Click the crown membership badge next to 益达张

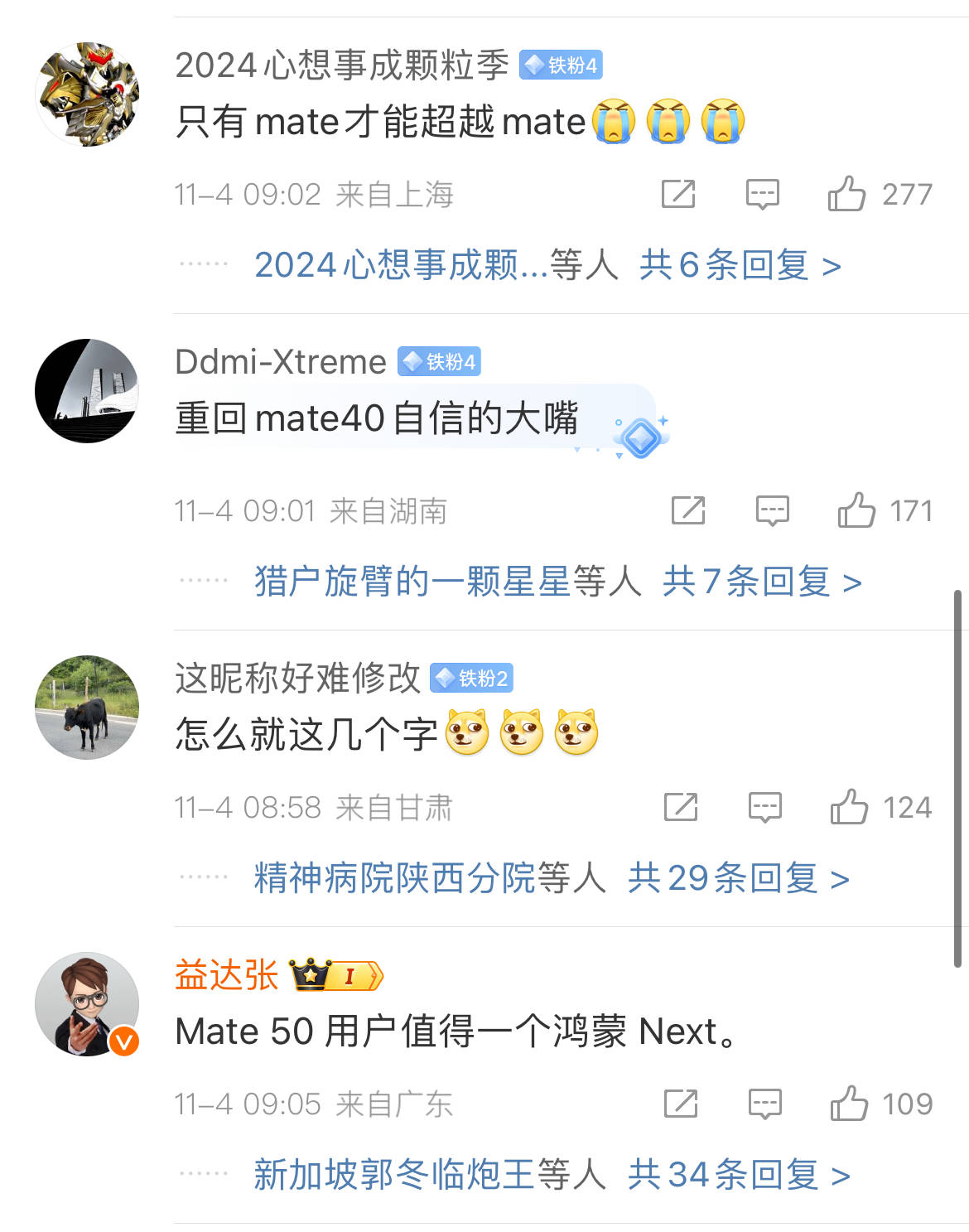[x=333, y=975]
